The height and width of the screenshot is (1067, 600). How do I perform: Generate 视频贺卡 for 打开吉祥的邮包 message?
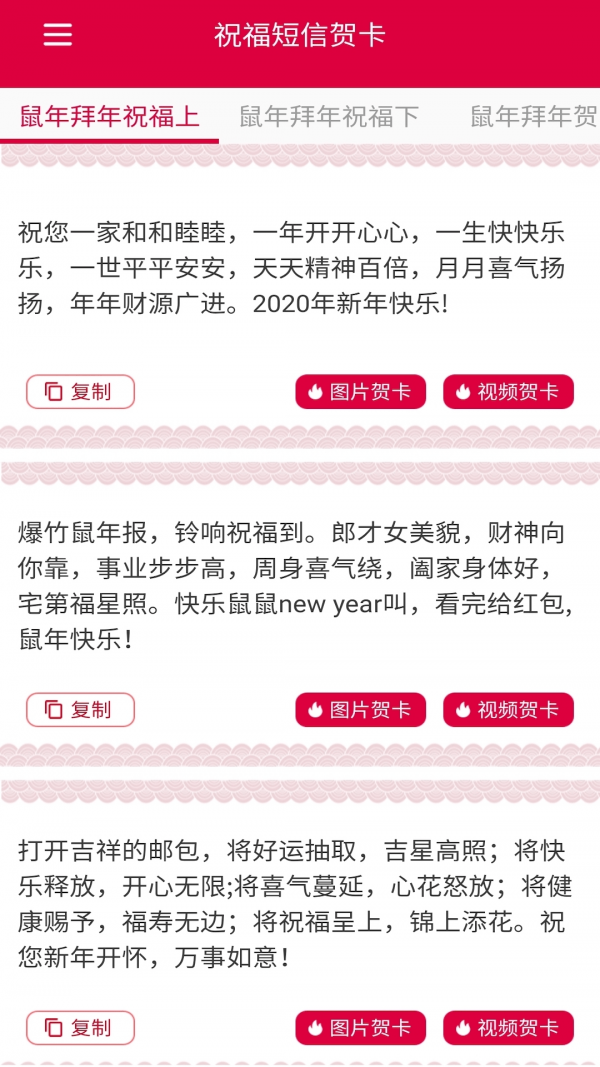tap(508, 1028)
